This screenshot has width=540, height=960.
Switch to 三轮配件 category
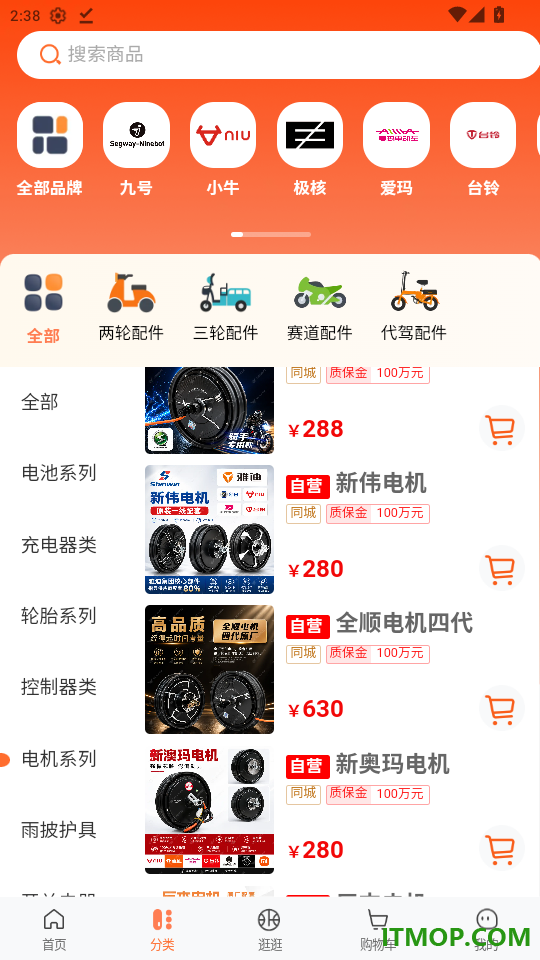(225, 307)
